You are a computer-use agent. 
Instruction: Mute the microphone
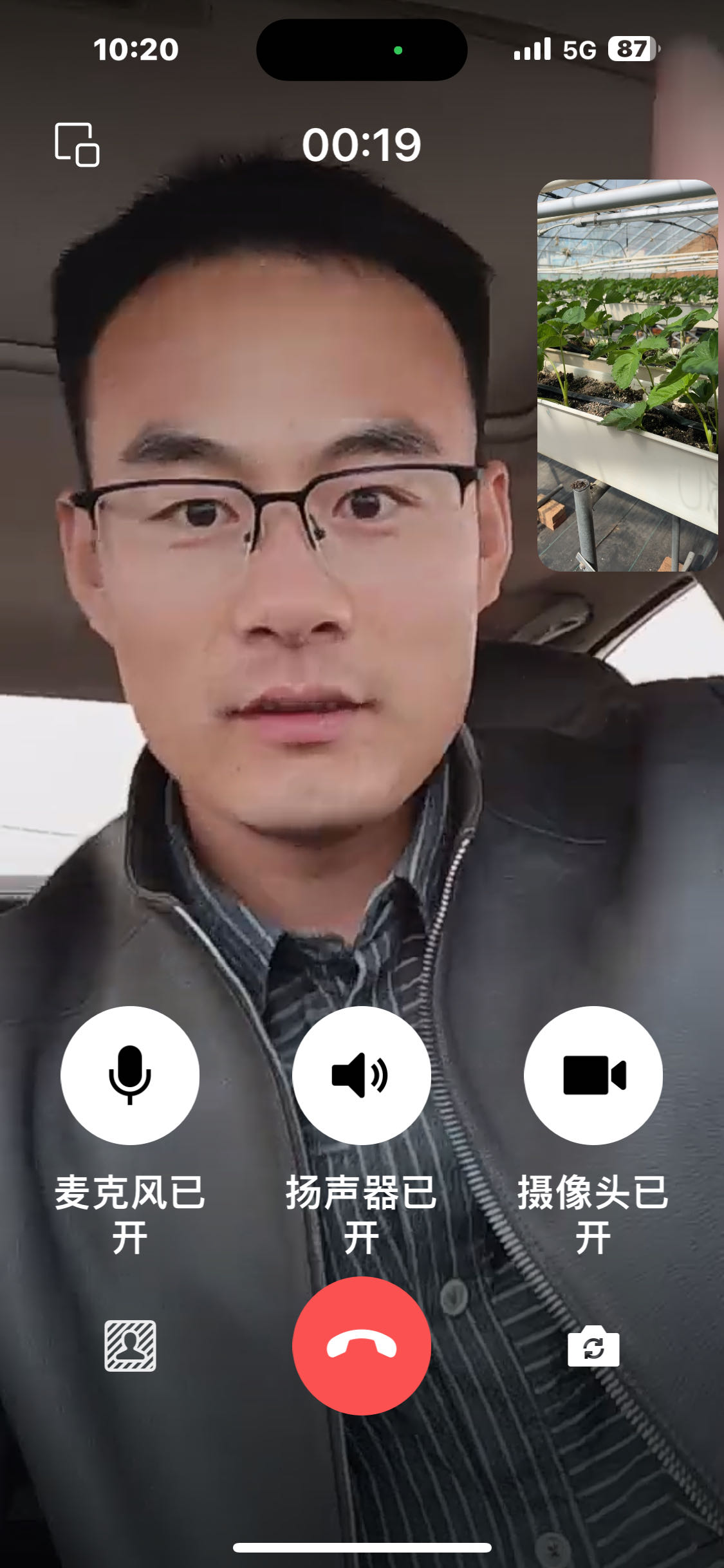click(x=130, y=1075)
